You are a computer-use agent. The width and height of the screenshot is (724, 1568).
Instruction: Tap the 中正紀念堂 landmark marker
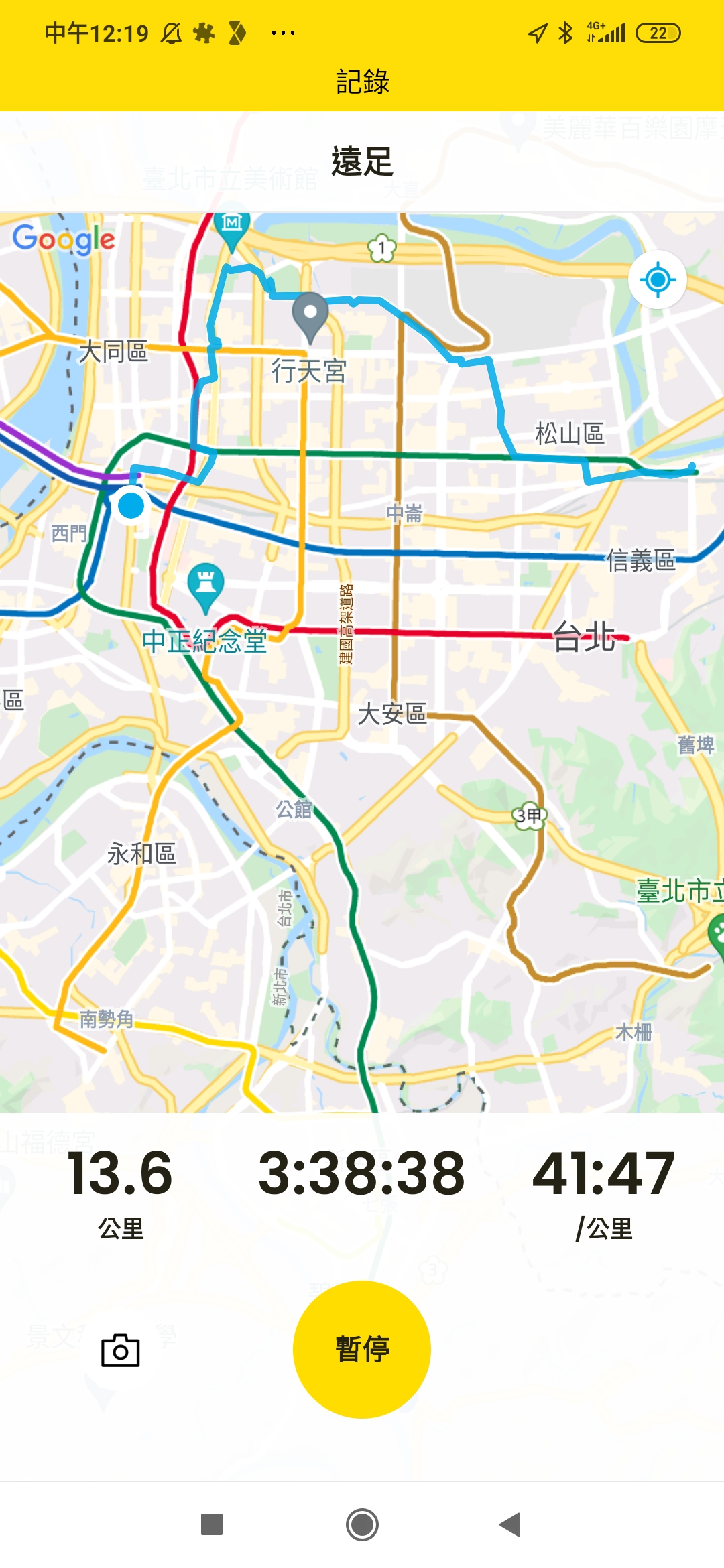(206, 588)
